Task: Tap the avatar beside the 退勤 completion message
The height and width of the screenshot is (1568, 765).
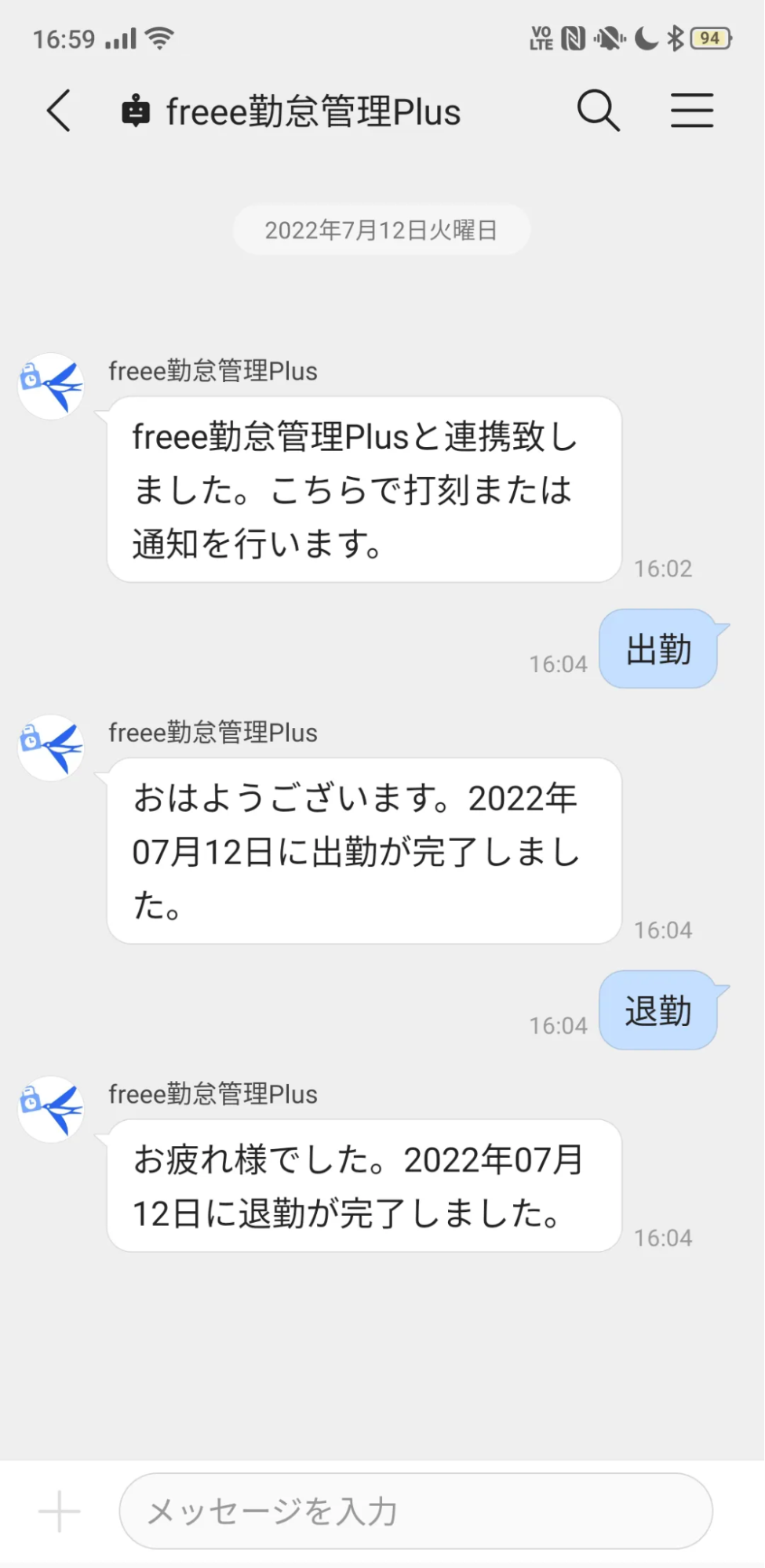Action: click(x=49, y=1110)
